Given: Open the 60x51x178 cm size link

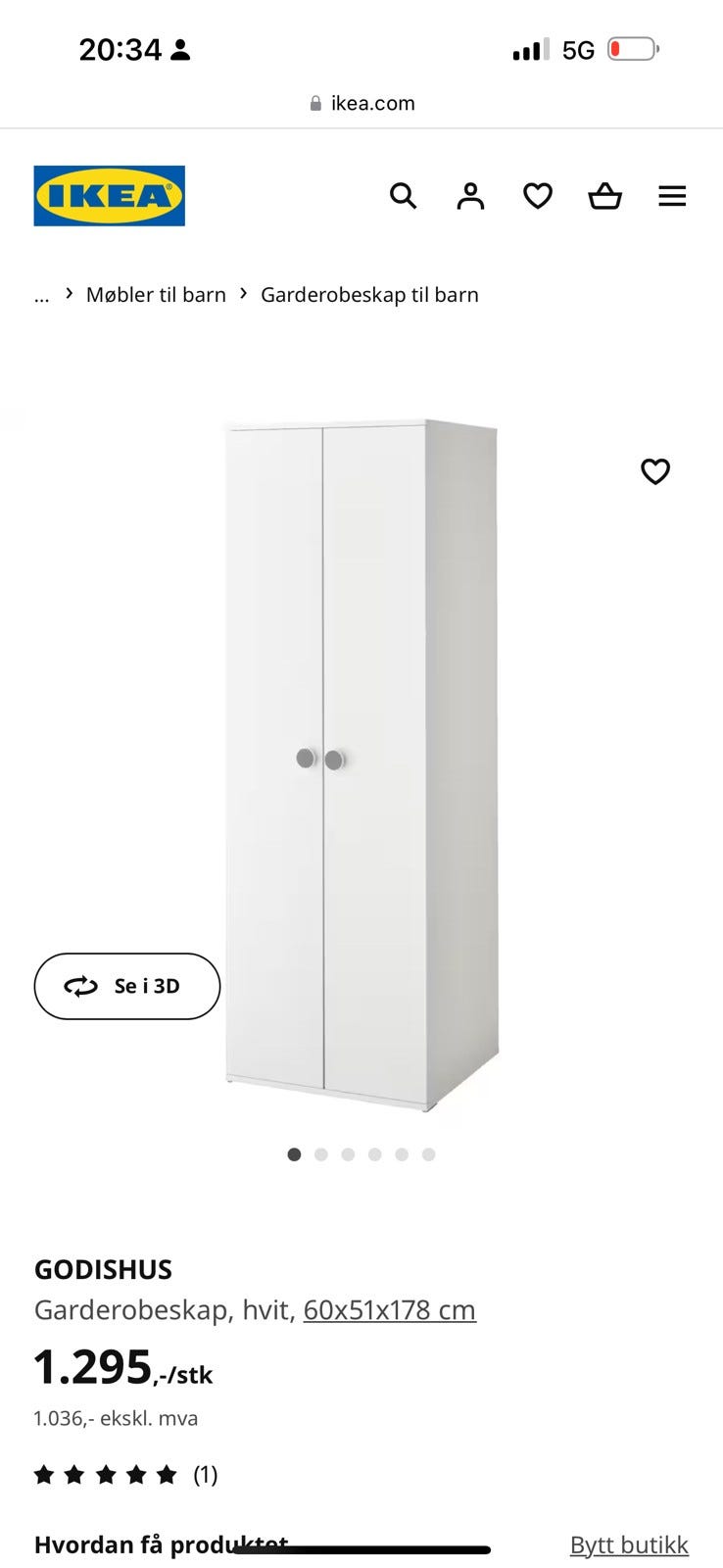Looking at the screenshot, I should click(390, 1309).
